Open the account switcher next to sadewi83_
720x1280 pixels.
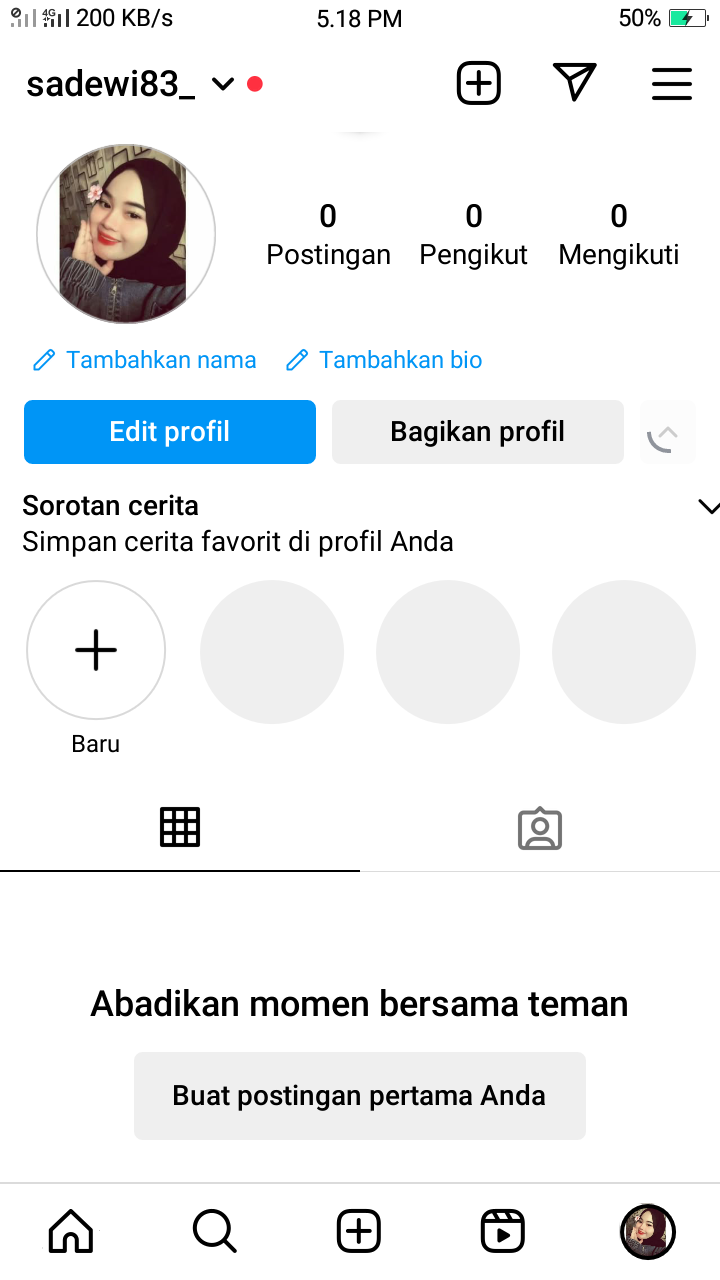(223, 85)
